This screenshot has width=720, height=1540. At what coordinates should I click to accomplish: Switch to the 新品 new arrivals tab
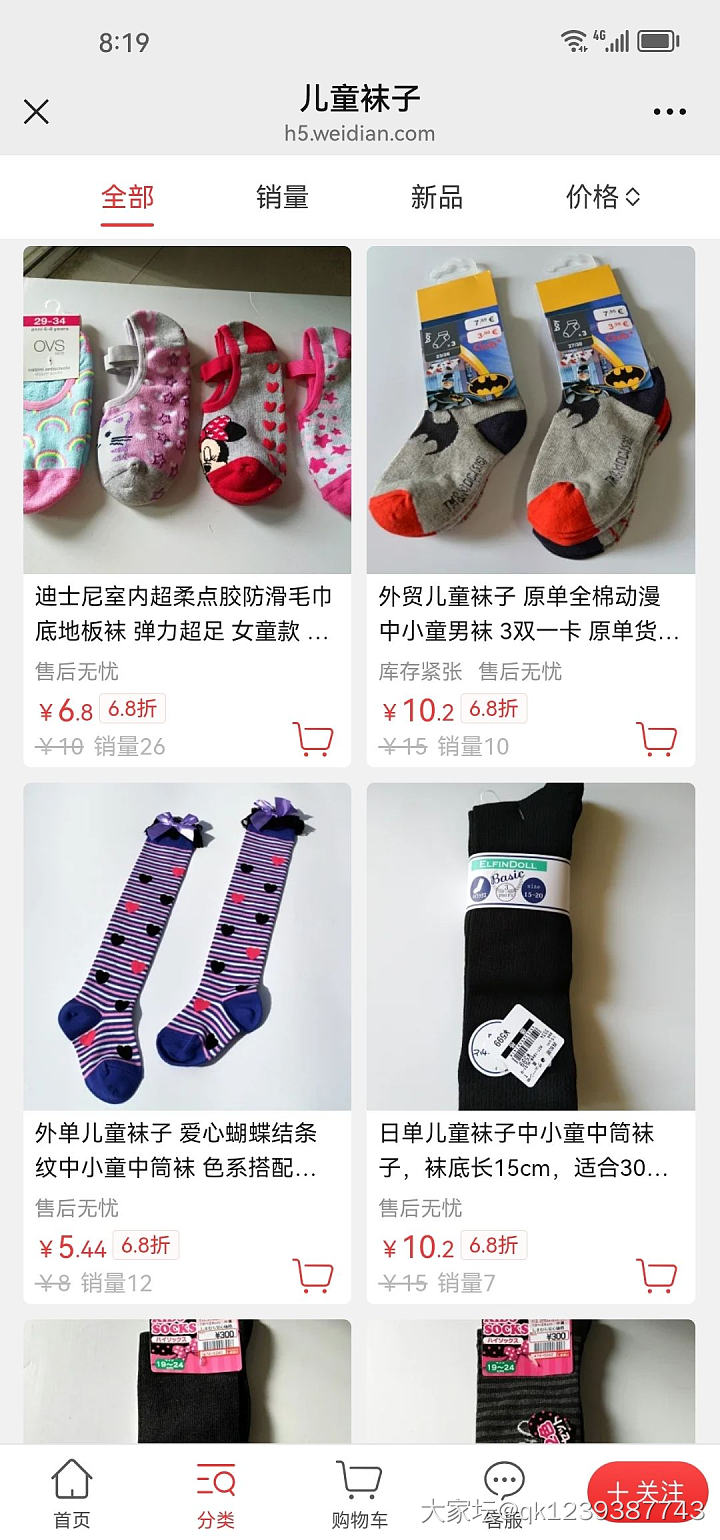tap(436, 197)
